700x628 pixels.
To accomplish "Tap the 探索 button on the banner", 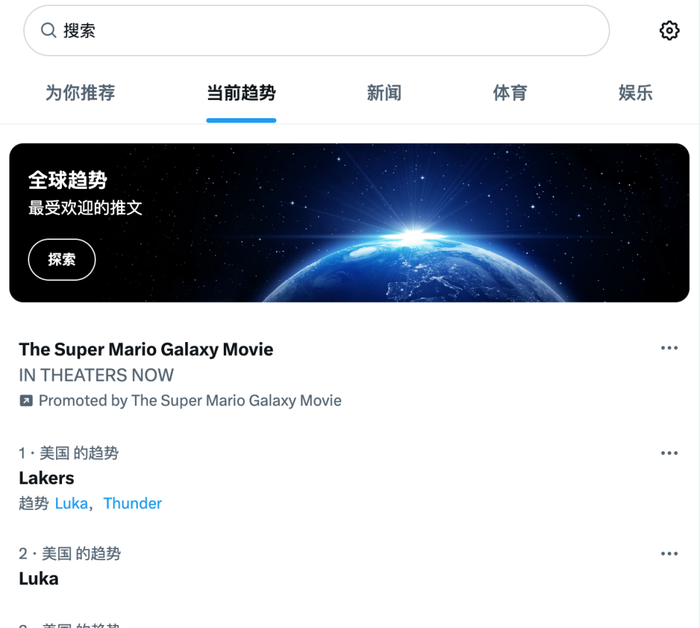I will pos(62,259).
